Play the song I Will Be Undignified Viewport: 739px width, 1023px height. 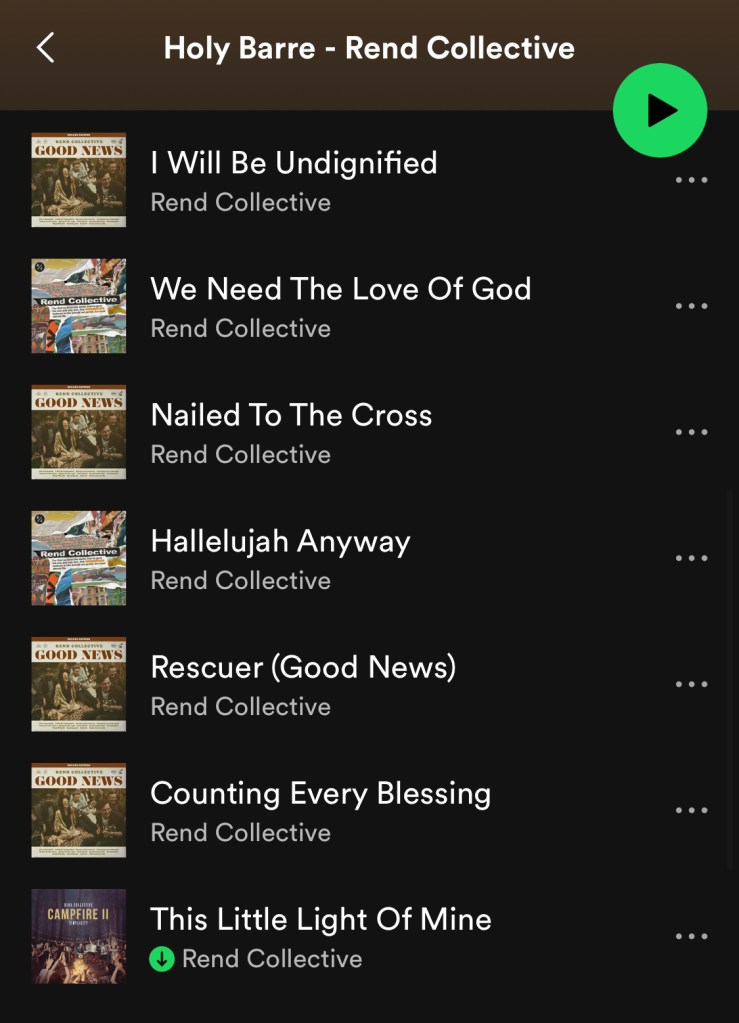293,163
